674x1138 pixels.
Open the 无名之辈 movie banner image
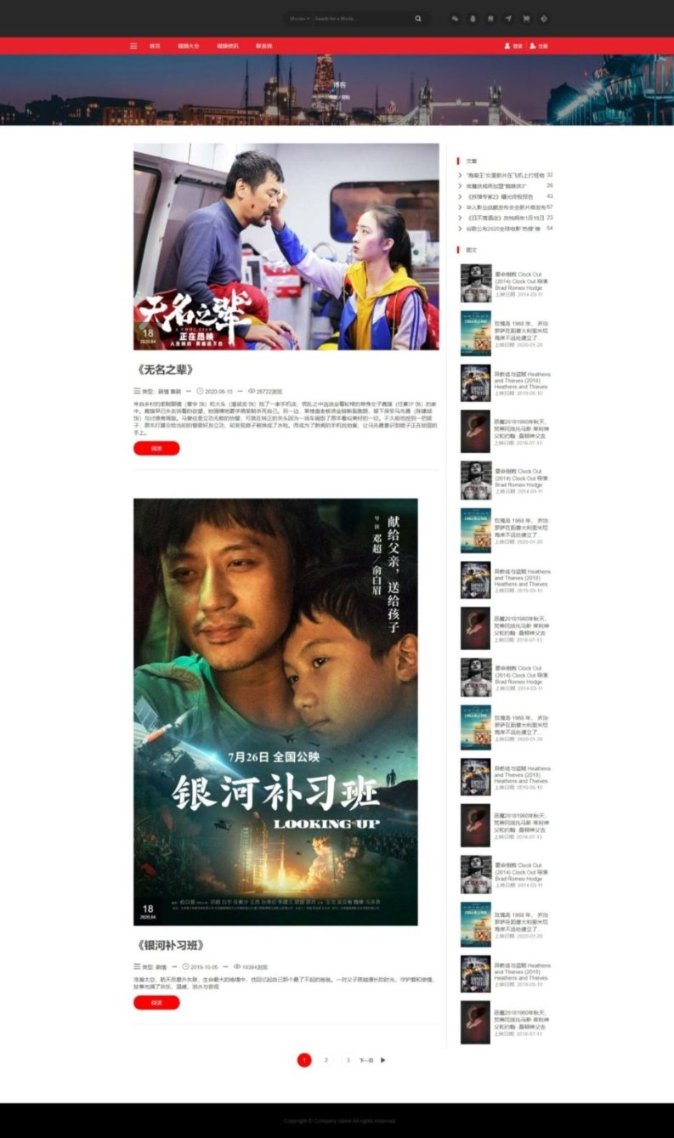pos(286,246)
